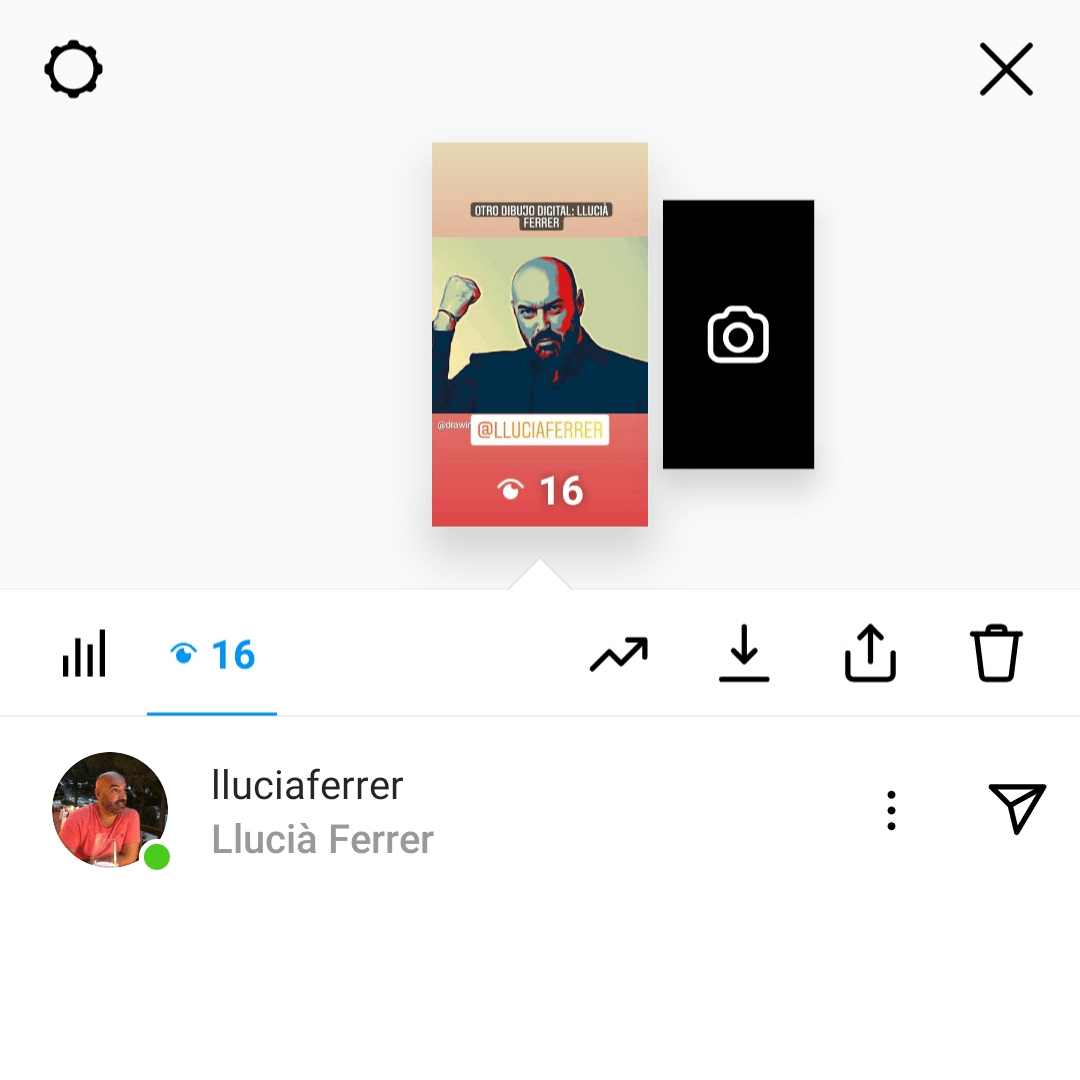Promote this story with the trending arrow

pos(619,655)
